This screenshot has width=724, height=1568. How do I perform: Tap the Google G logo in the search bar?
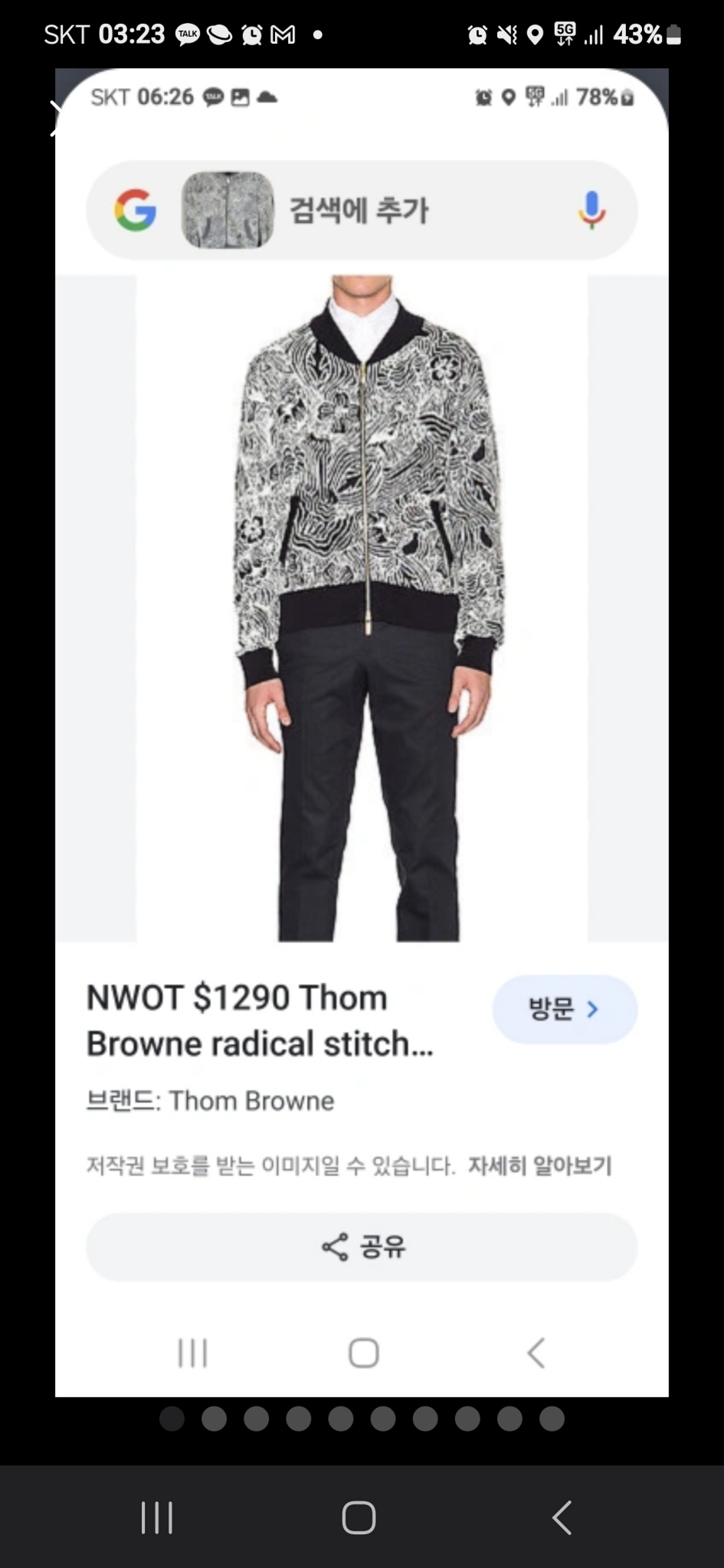pos(136,211)
